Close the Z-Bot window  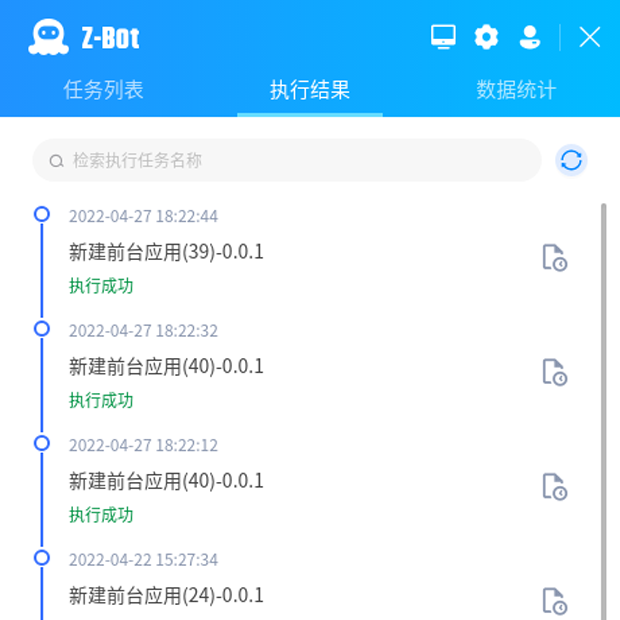point(590,38)
